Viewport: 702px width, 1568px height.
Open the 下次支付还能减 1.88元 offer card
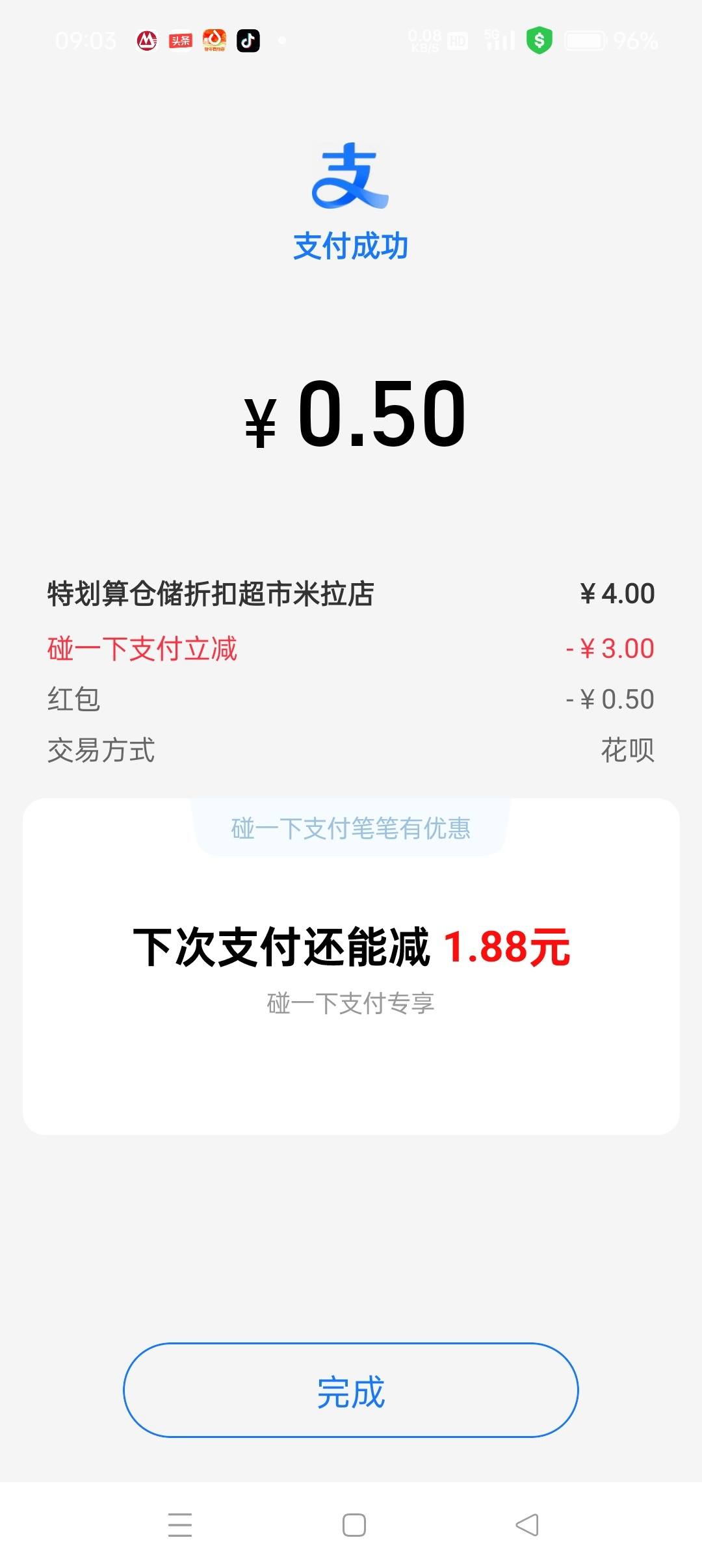pyautogui.click(x=351, y=967)
